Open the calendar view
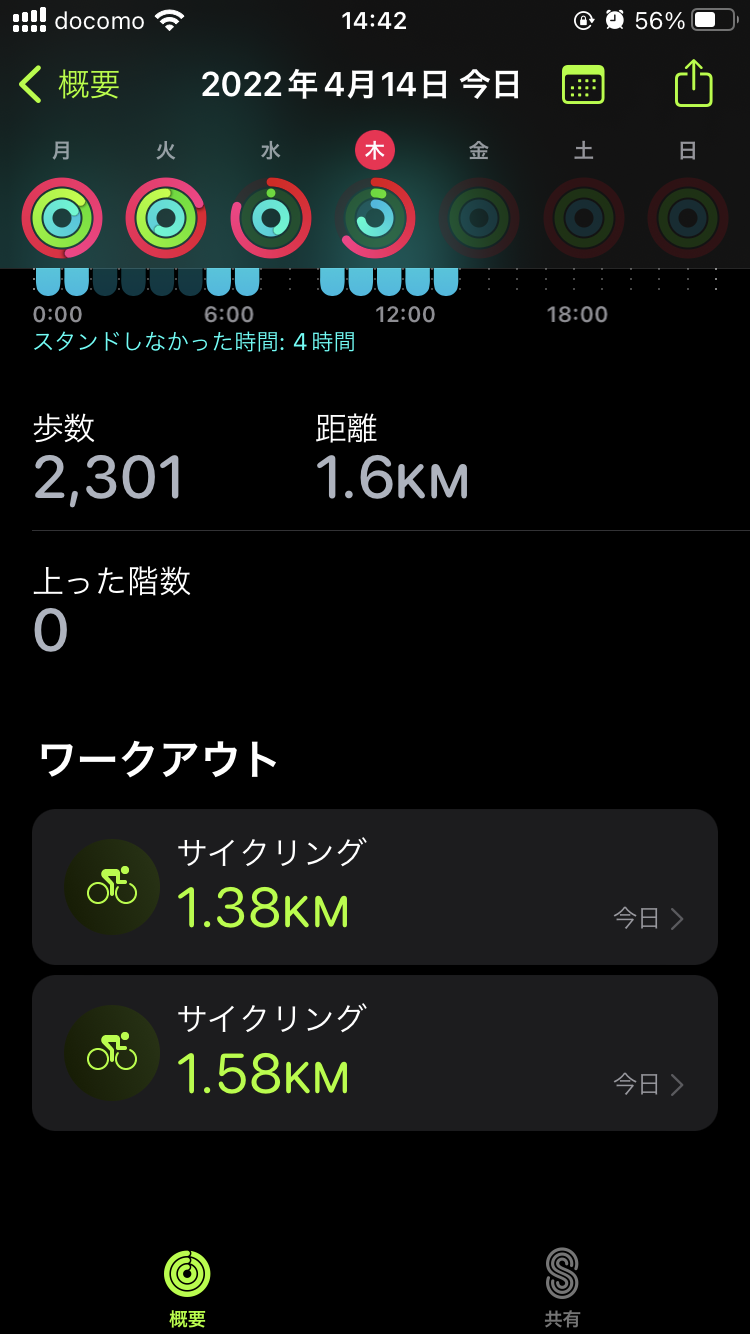Screen dimensions: 750x1334 click(583, 85)
